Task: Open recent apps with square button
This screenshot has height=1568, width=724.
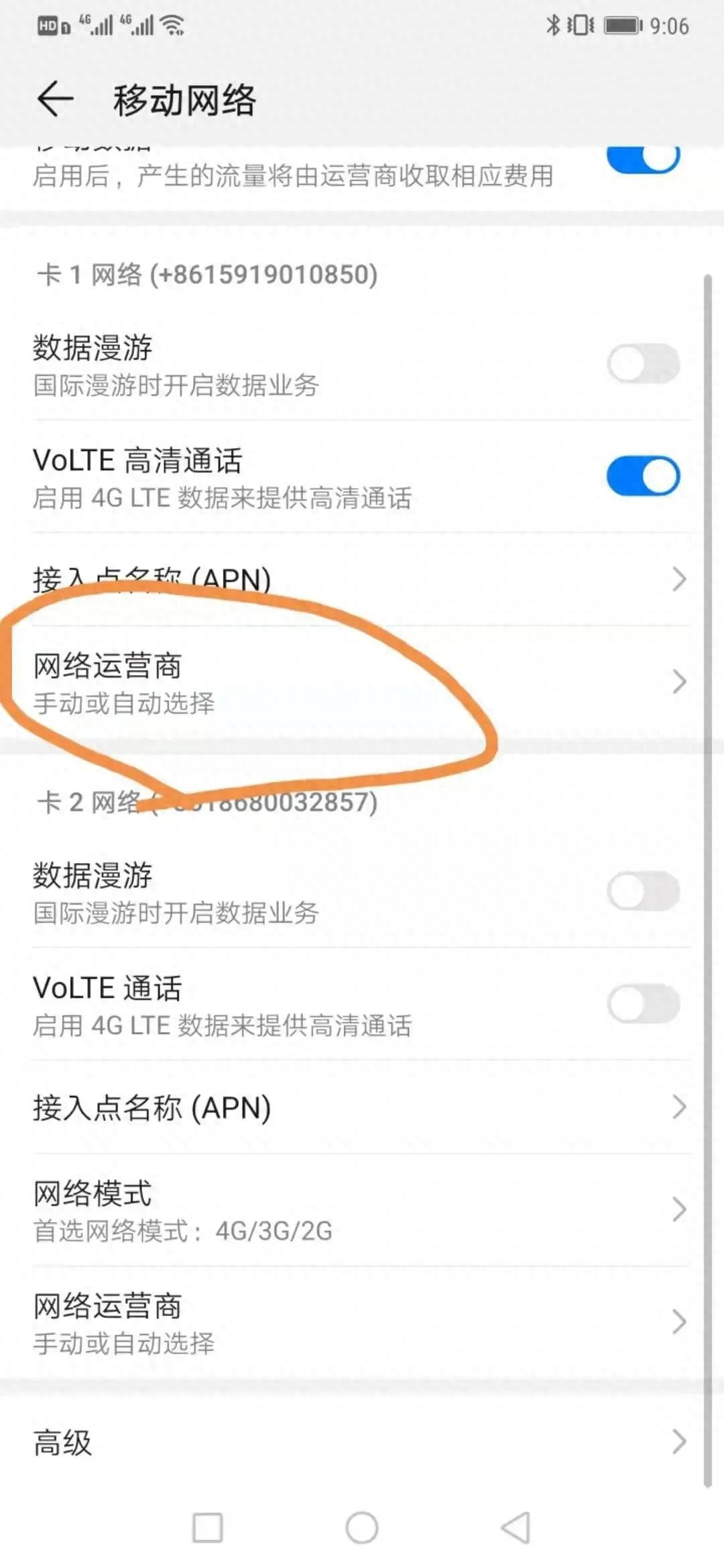Action: click(x=208, y=1528)
